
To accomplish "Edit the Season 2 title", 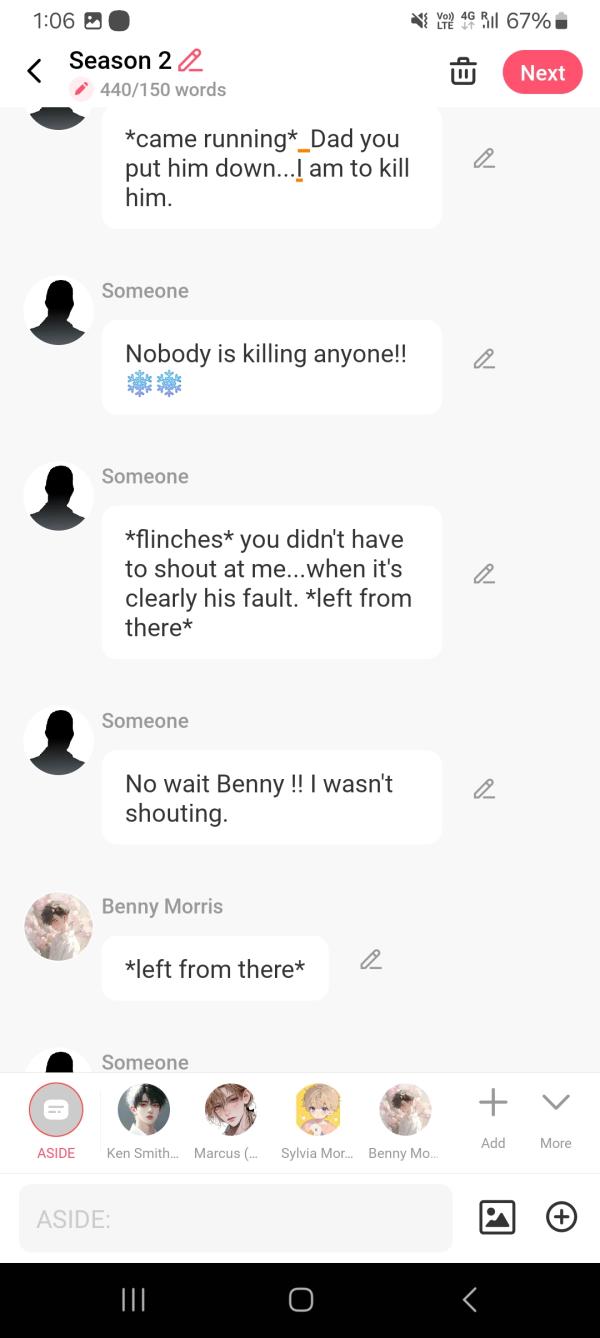I will (x=190, y=61).
